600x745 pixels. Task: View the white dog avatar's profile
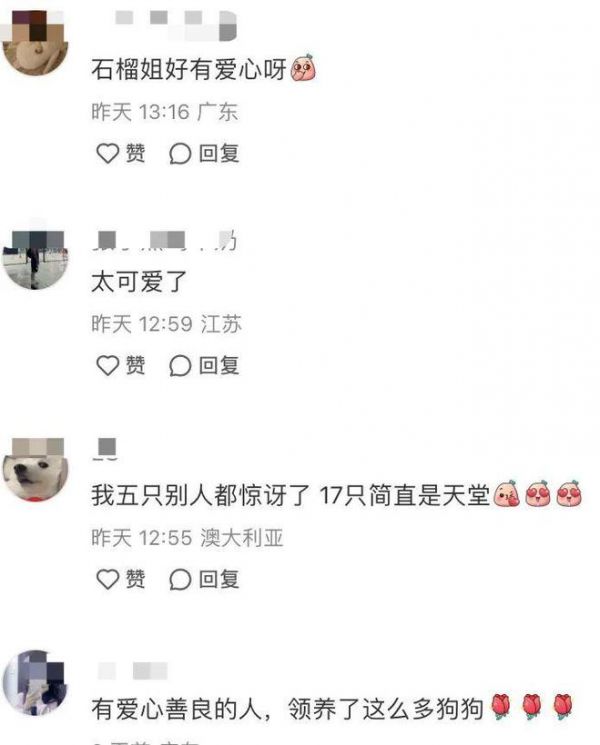pyautogui.click(x=34, y=469)
